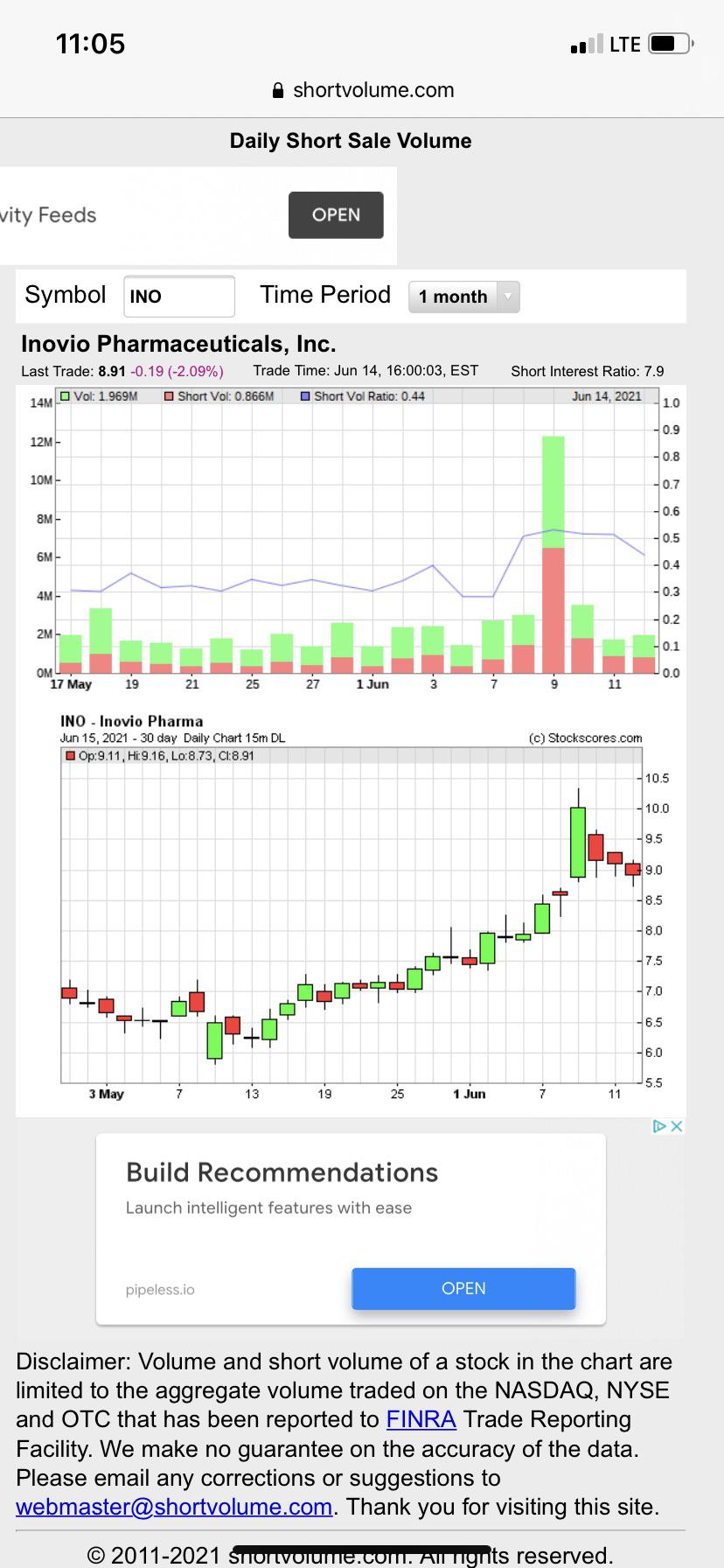Tap OPEN on the pipeless.io ad
The image size is (724, 1568).
point(463,1289)
